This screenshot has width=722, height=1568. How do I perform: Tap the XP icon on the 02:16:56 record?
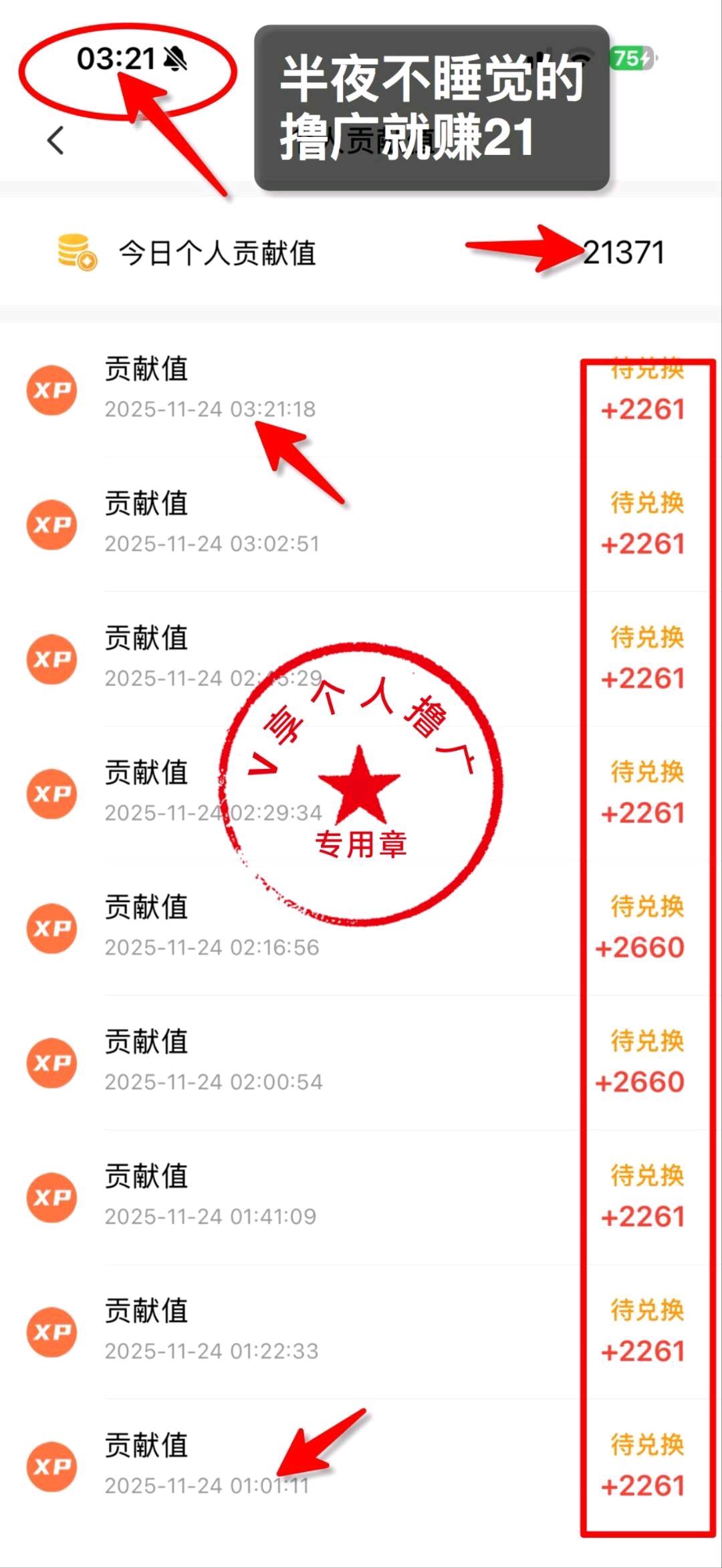pos(52,927)
